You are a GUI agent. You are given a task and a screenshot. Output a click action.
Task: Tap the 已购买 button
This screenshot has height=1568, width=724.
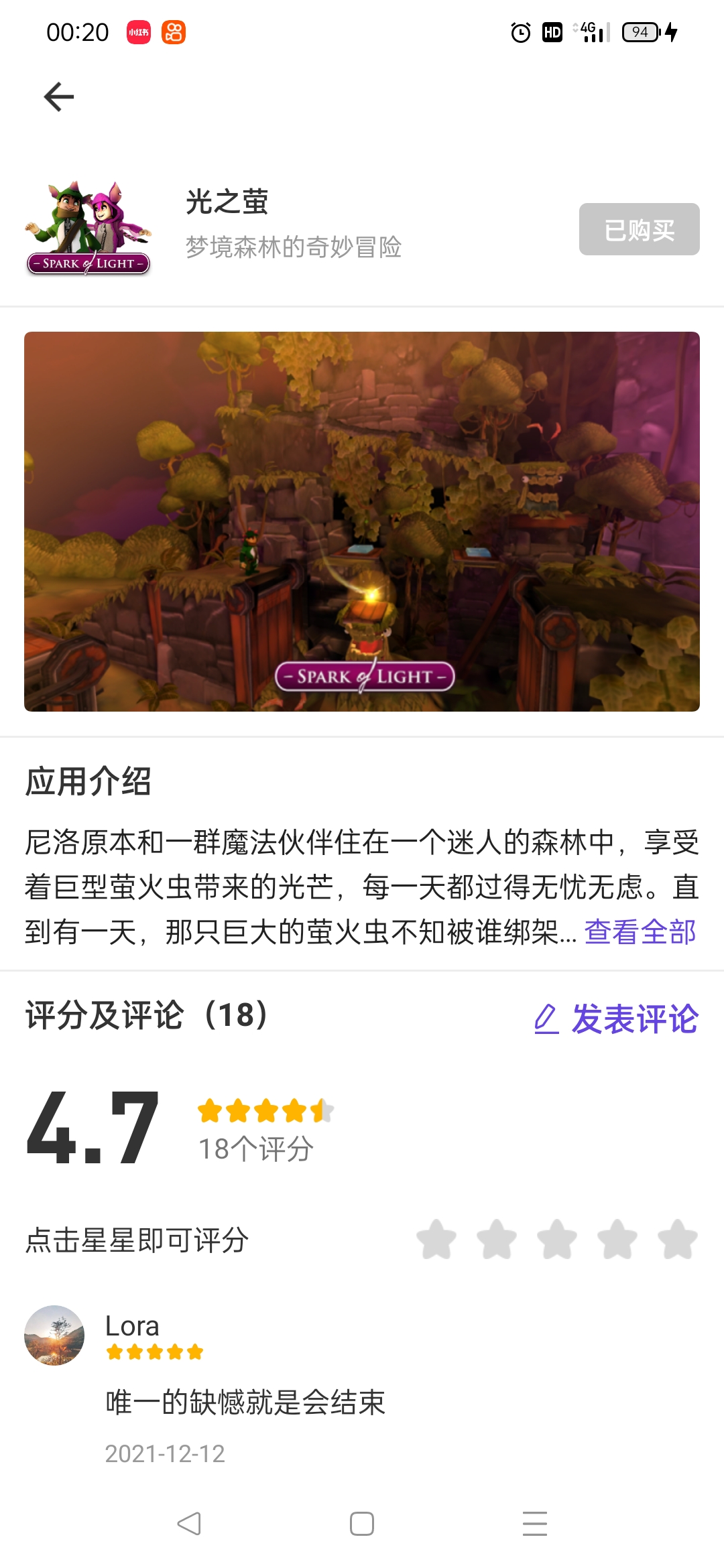pos(639,229)
